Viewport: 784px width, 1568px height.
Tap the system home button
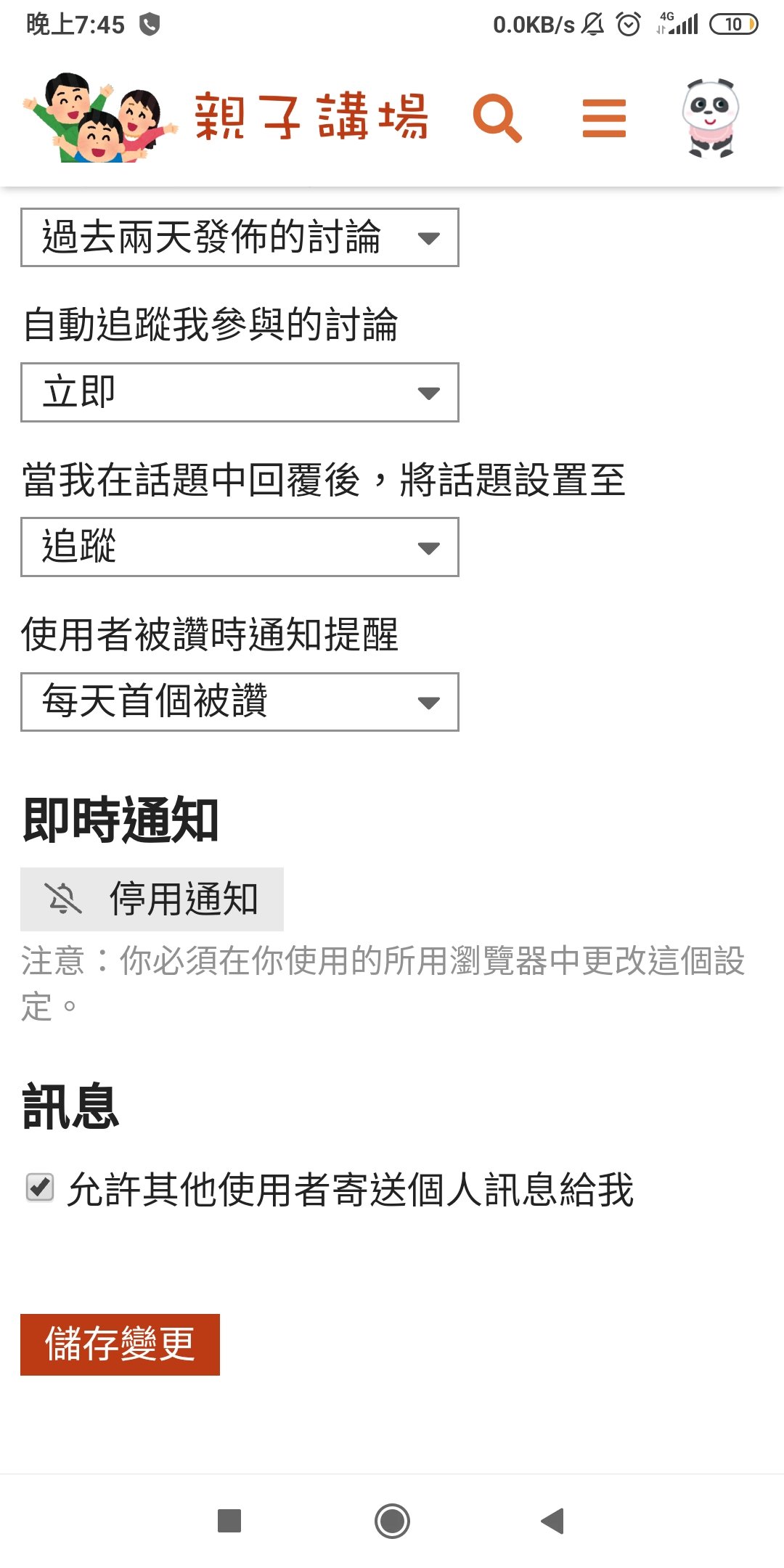(x=392, y=1520)
